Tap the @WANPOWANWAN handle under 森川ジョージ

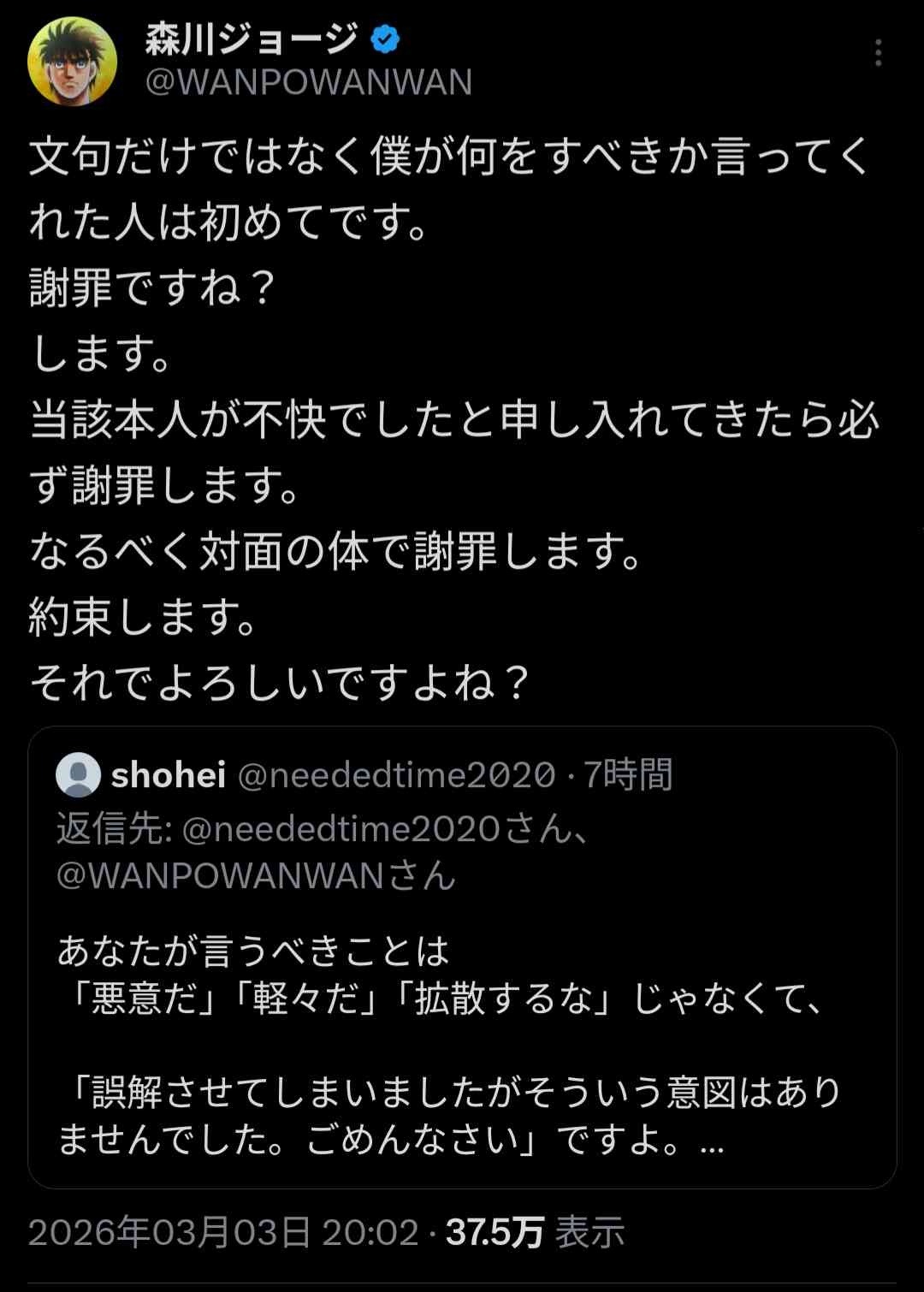309,83
